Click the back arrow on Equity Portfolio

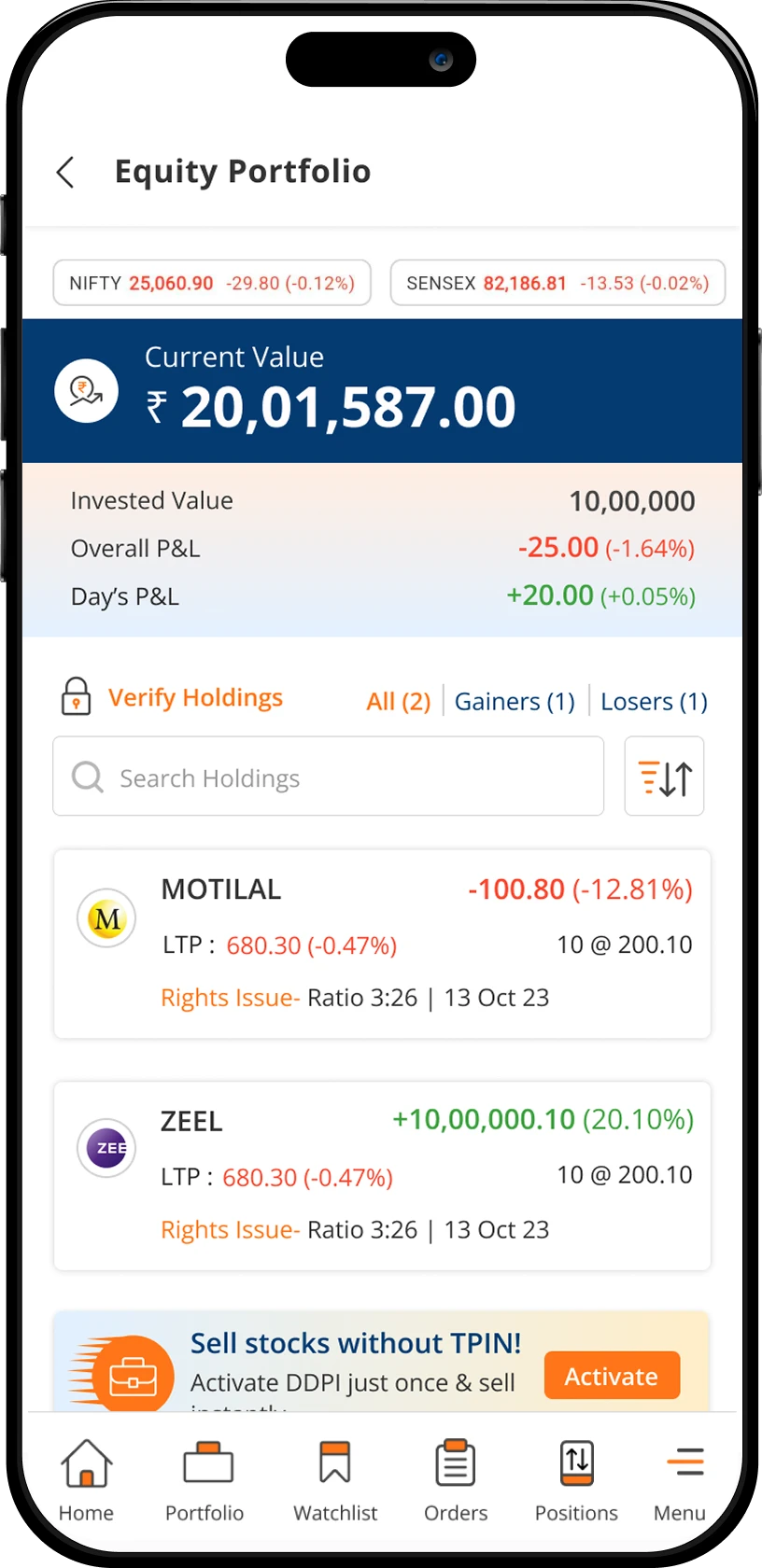click(x=65, y=172)
